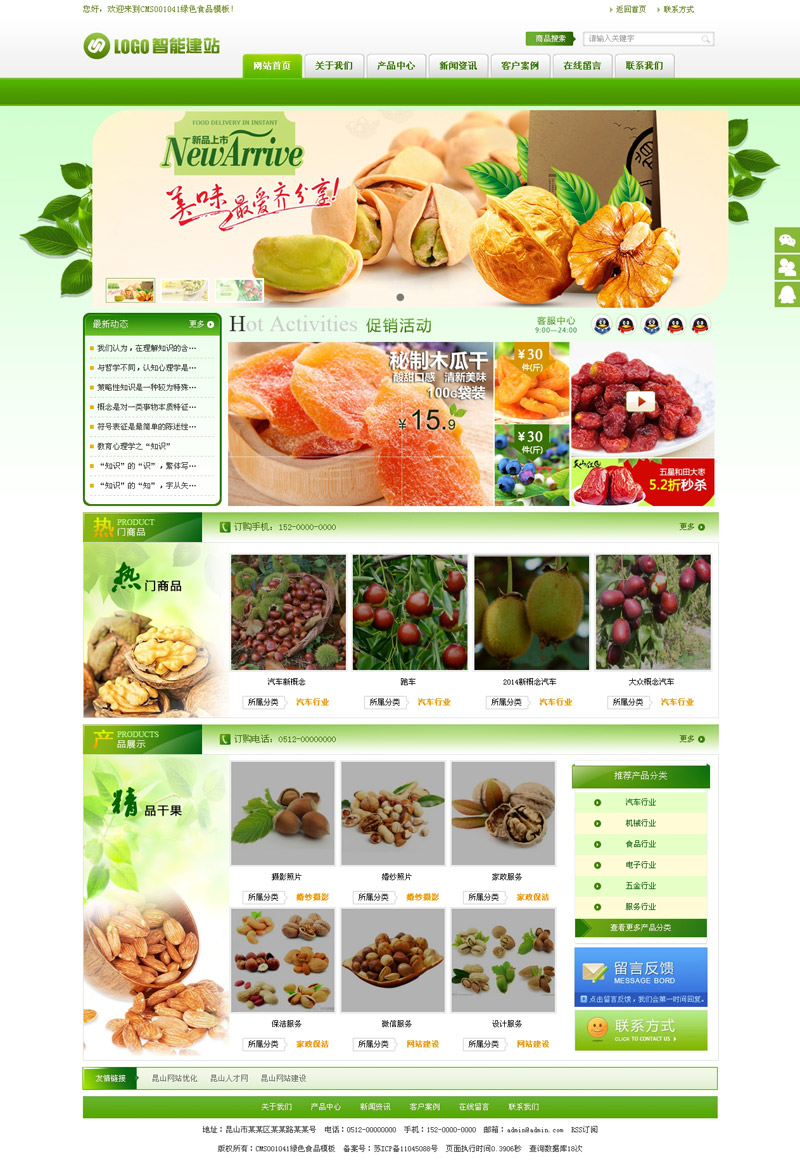Select the 在线留言 tab
The width and height of the screenshot is (800, 1169).
(582, 66)
